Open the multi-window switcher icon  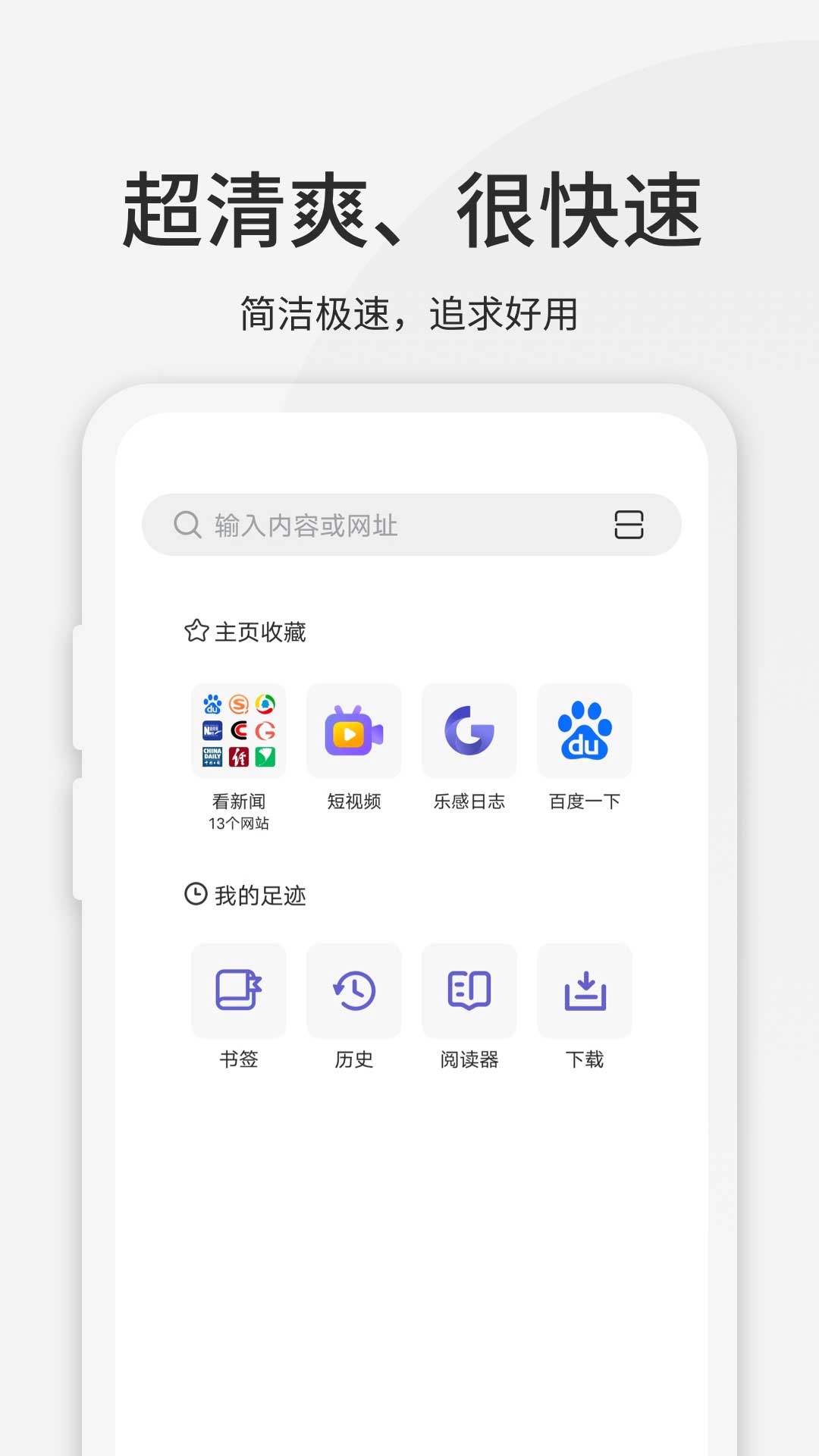629,524
